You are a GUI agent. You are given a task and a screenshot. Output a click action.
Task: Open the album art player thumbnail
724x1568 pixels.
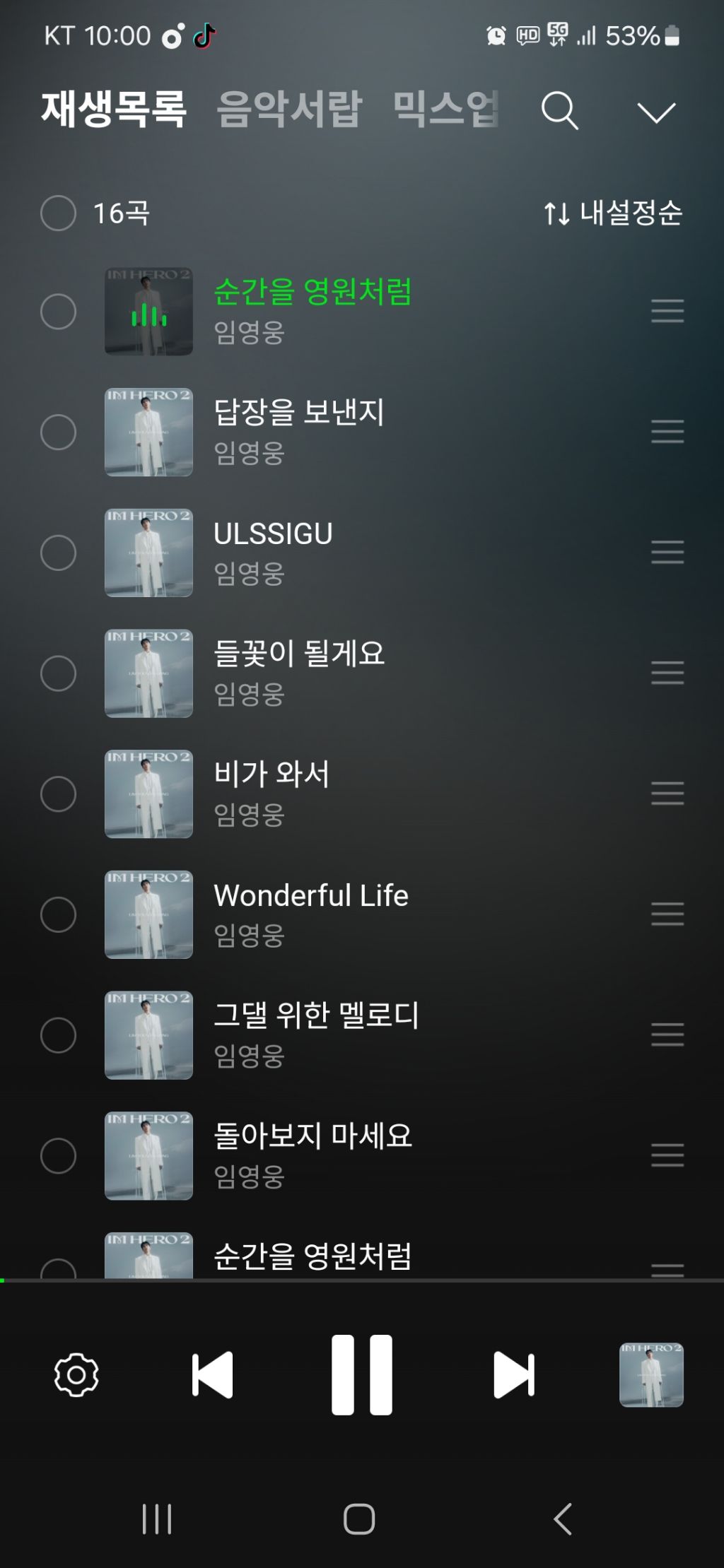click(x=651, y=1374)
